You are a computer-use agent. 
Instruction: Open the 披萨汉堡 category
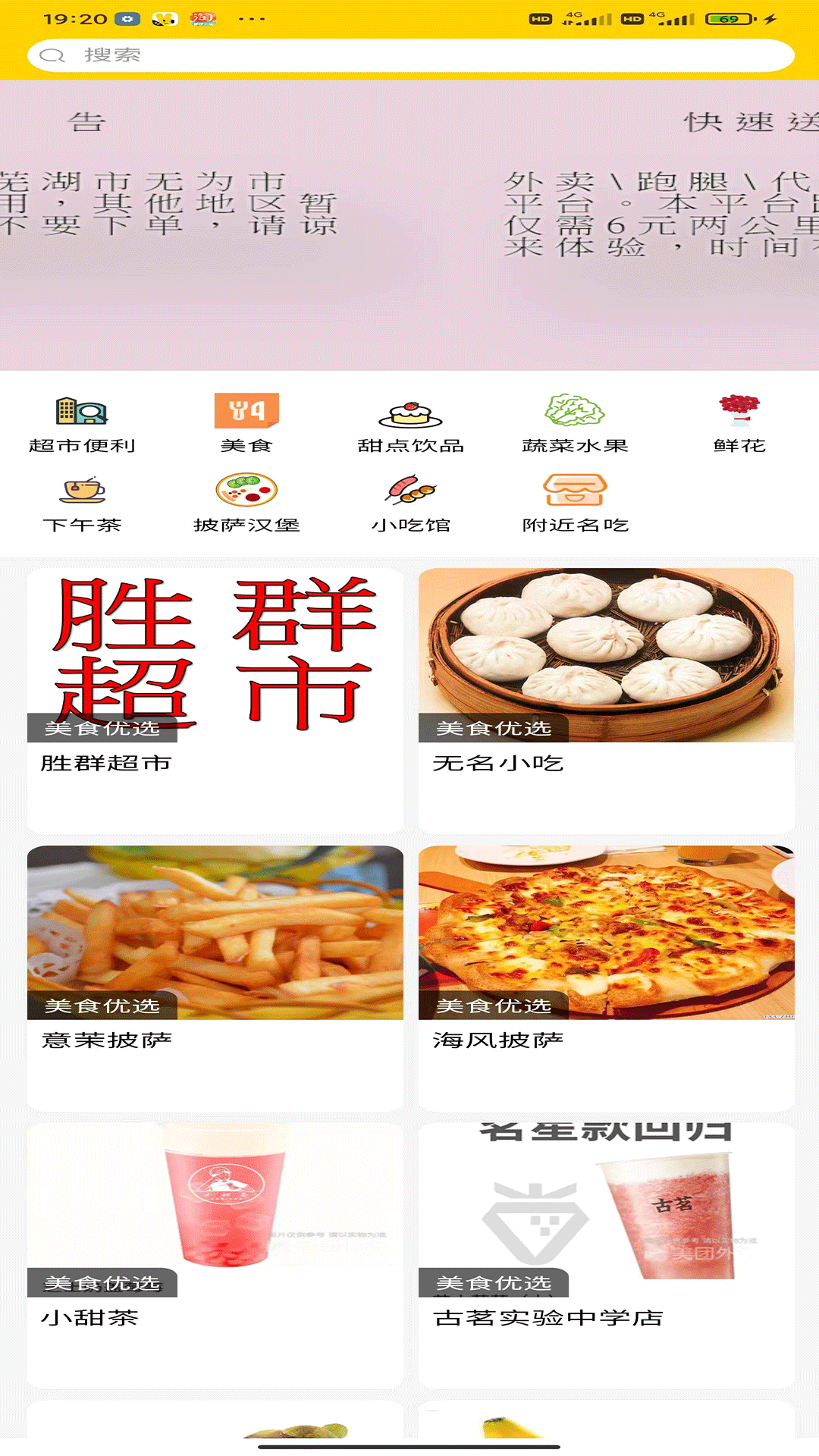coord(246,503)
